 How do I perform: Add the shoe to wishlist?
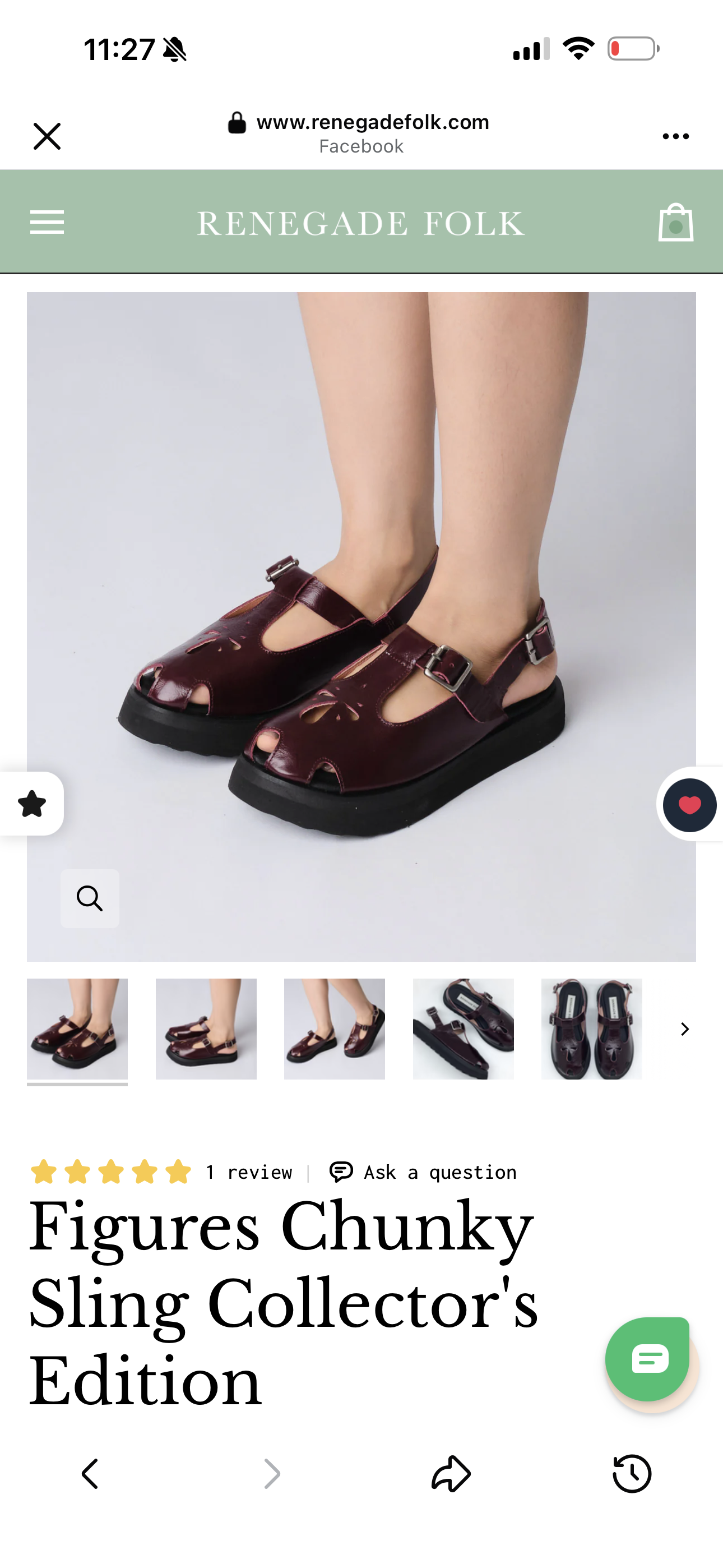click(x=689, y=805)
